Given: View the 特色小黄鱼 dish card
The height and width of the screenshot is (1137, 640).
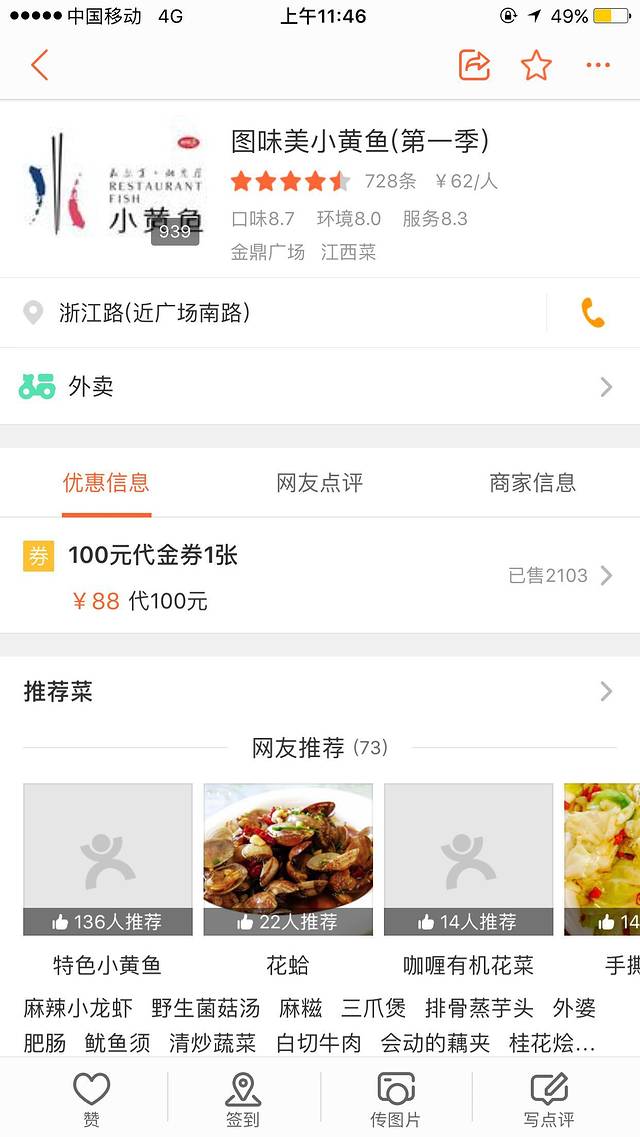Looking at the screenshot, I should pos(108,860).
